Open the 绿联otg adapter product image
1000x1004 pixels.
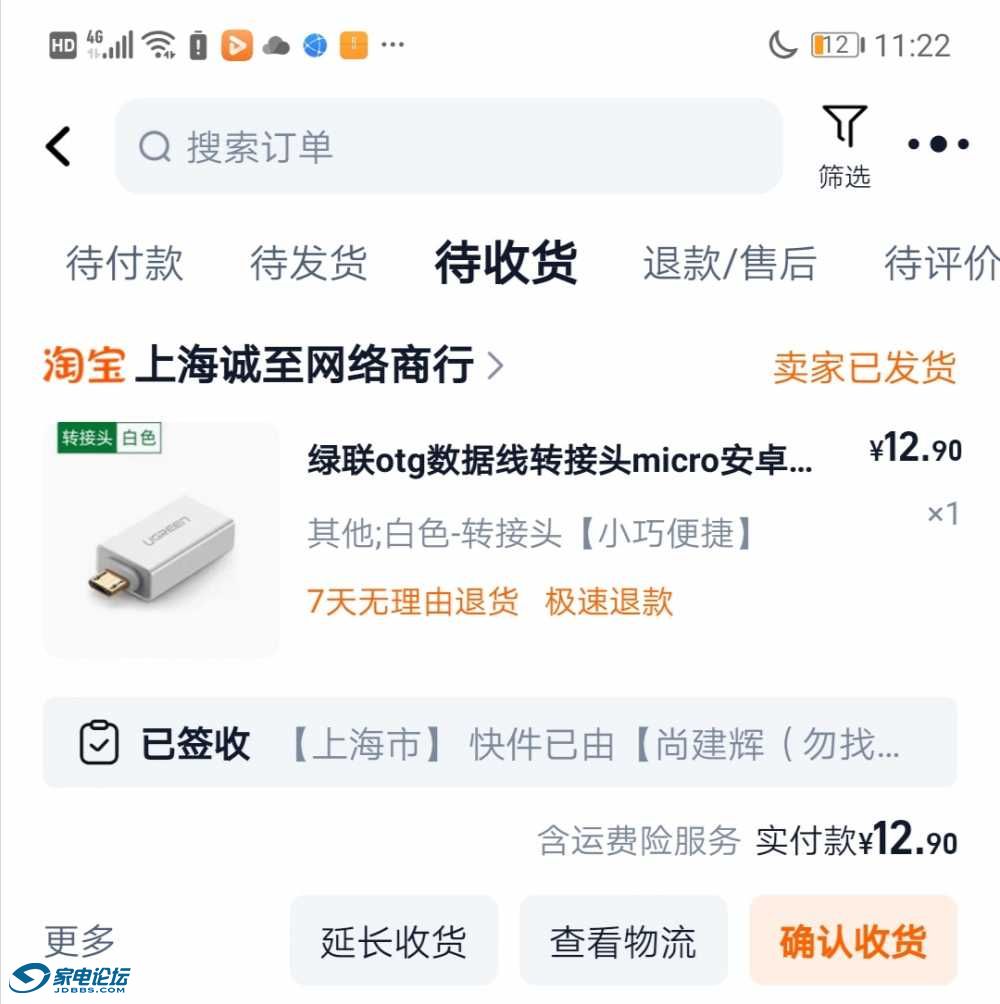click(161, 540)
